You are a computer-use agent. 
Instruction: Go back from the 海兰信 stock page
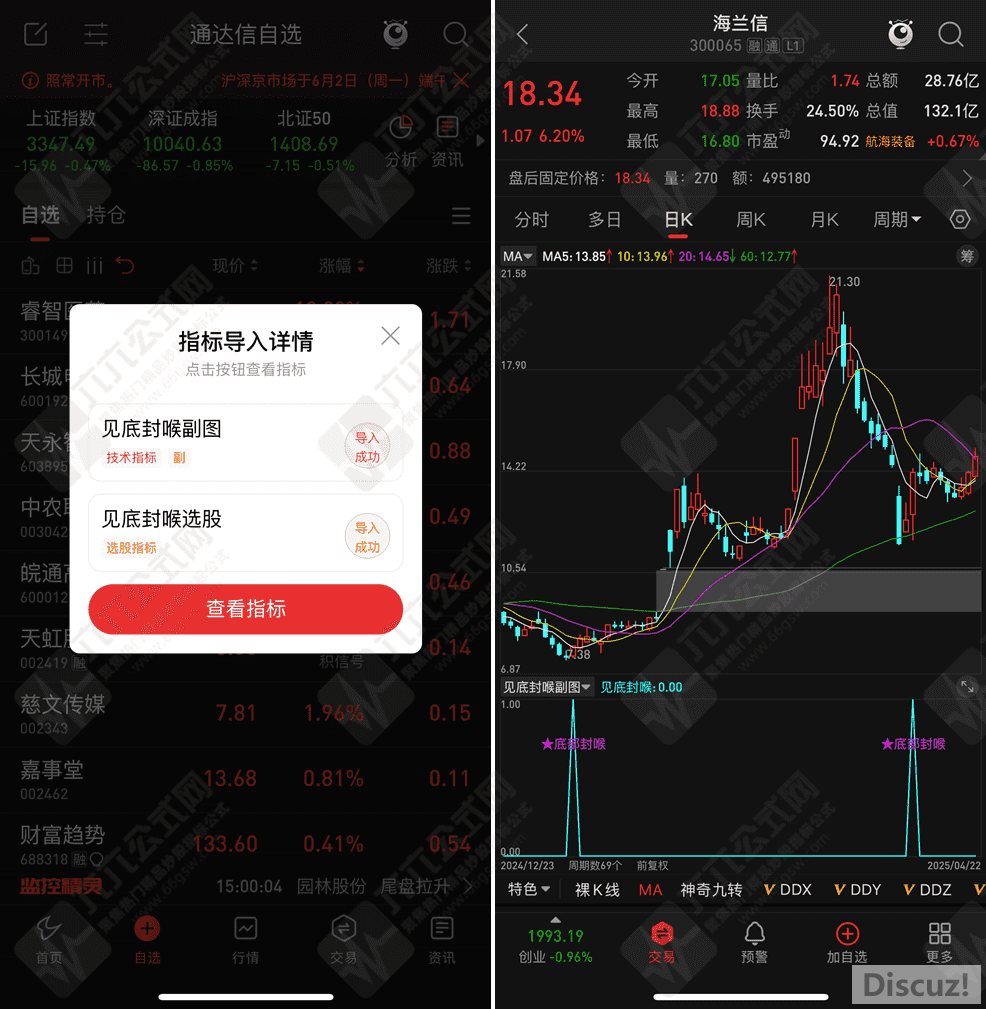click(x=522, y=35)
